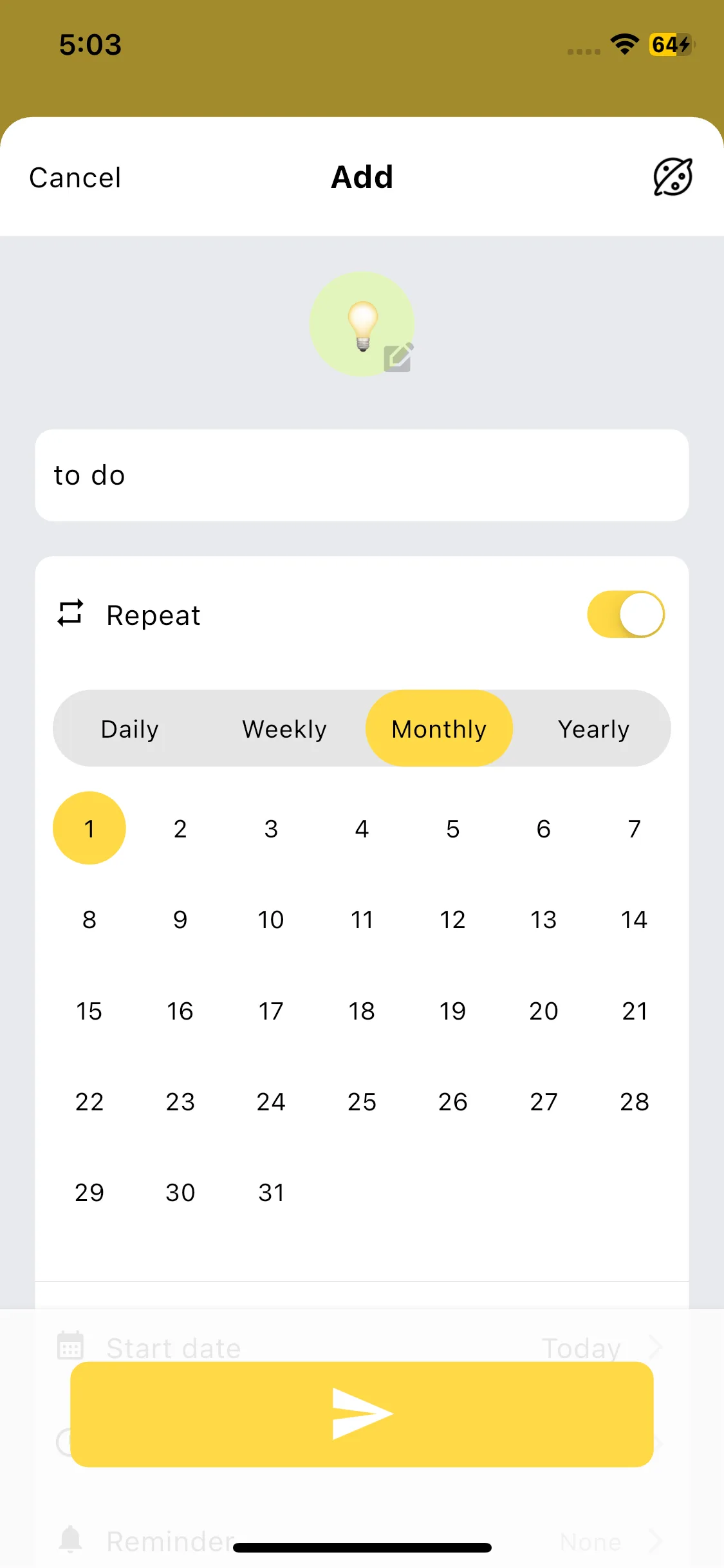This screenshot has height=1568, width=724.
Task: Choose day 28 of the month
Action: (634, 1102)
